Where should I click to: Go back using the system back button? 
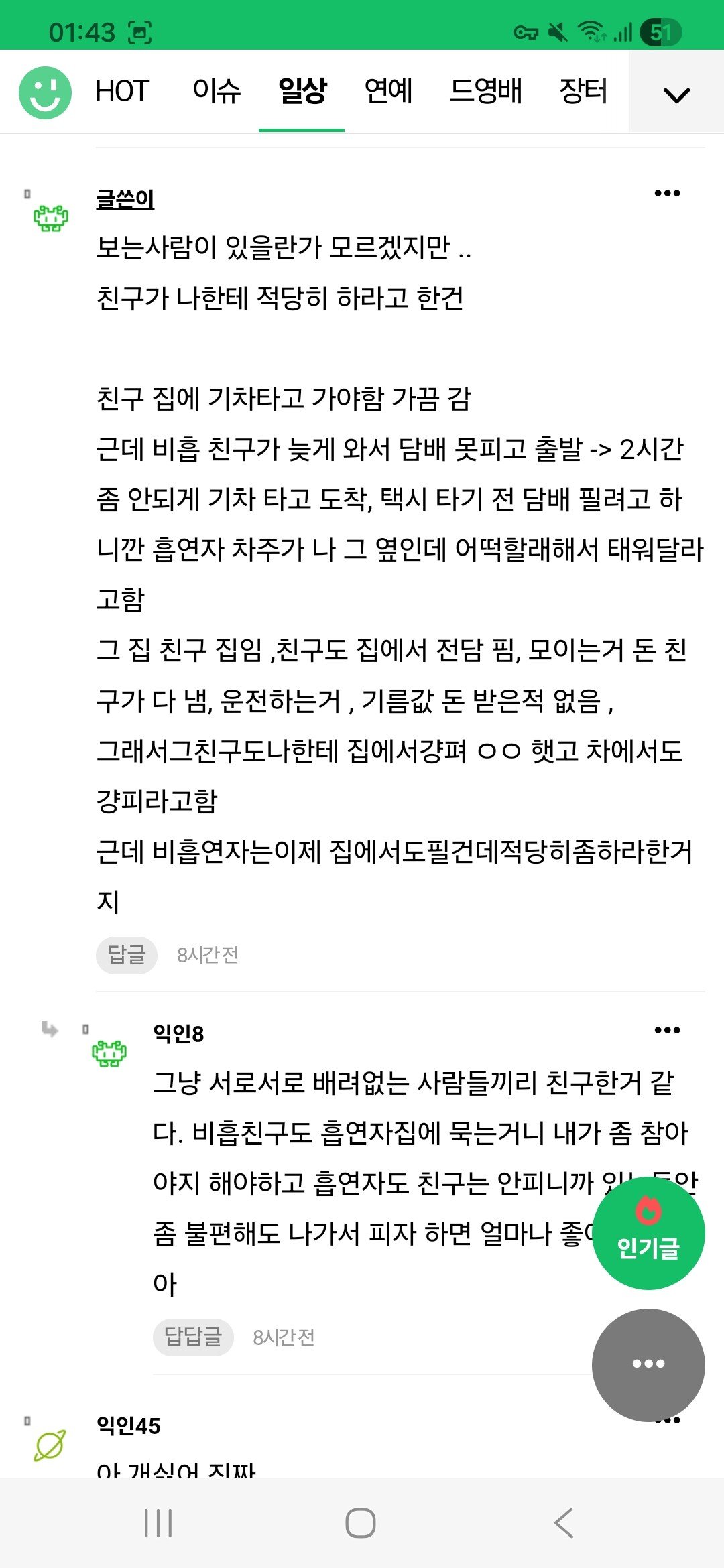tap(564, 1523)
